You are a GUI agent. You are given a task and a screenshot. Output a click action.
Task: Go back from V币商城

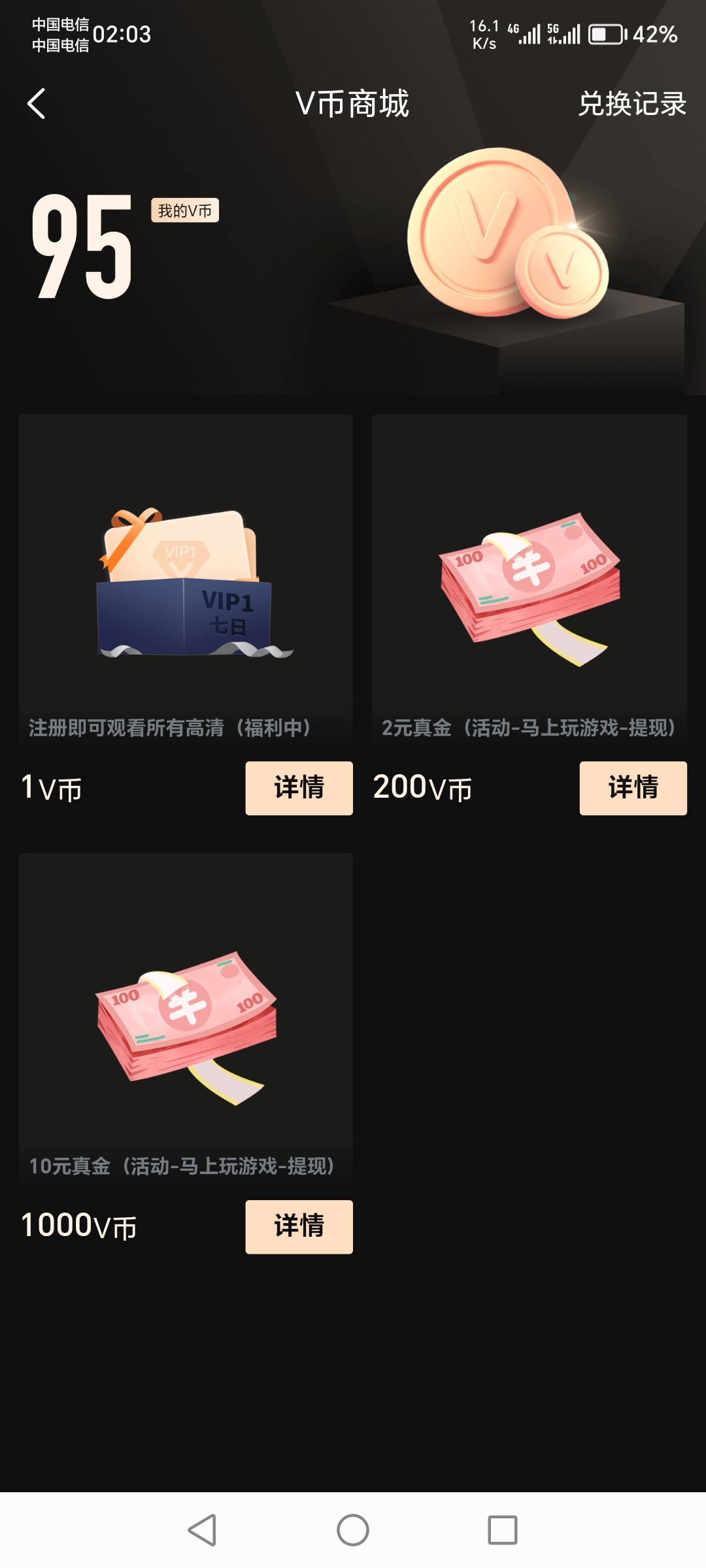point(37,104)
